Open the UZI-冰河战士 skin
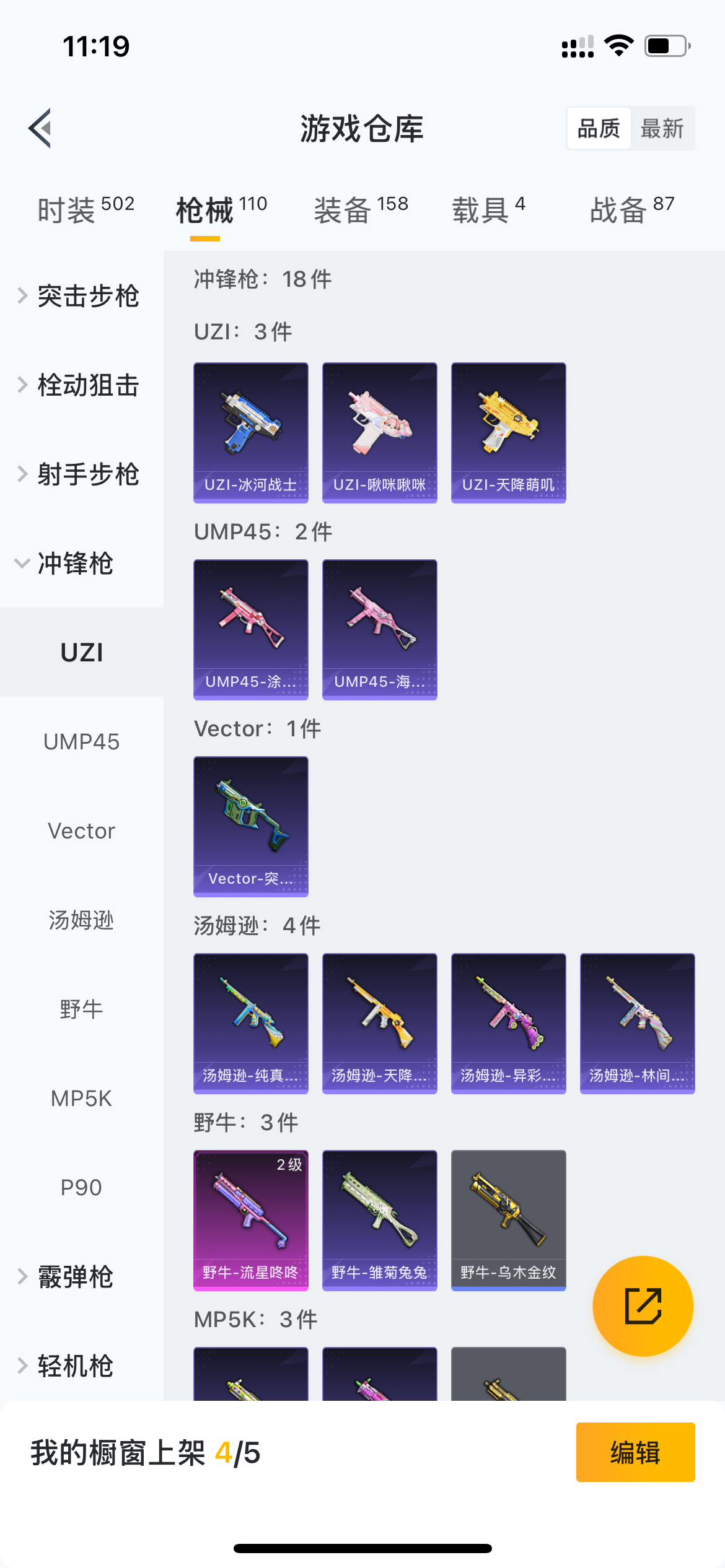The height and width of the screenshot is (1568, 725). pos(251,433)
